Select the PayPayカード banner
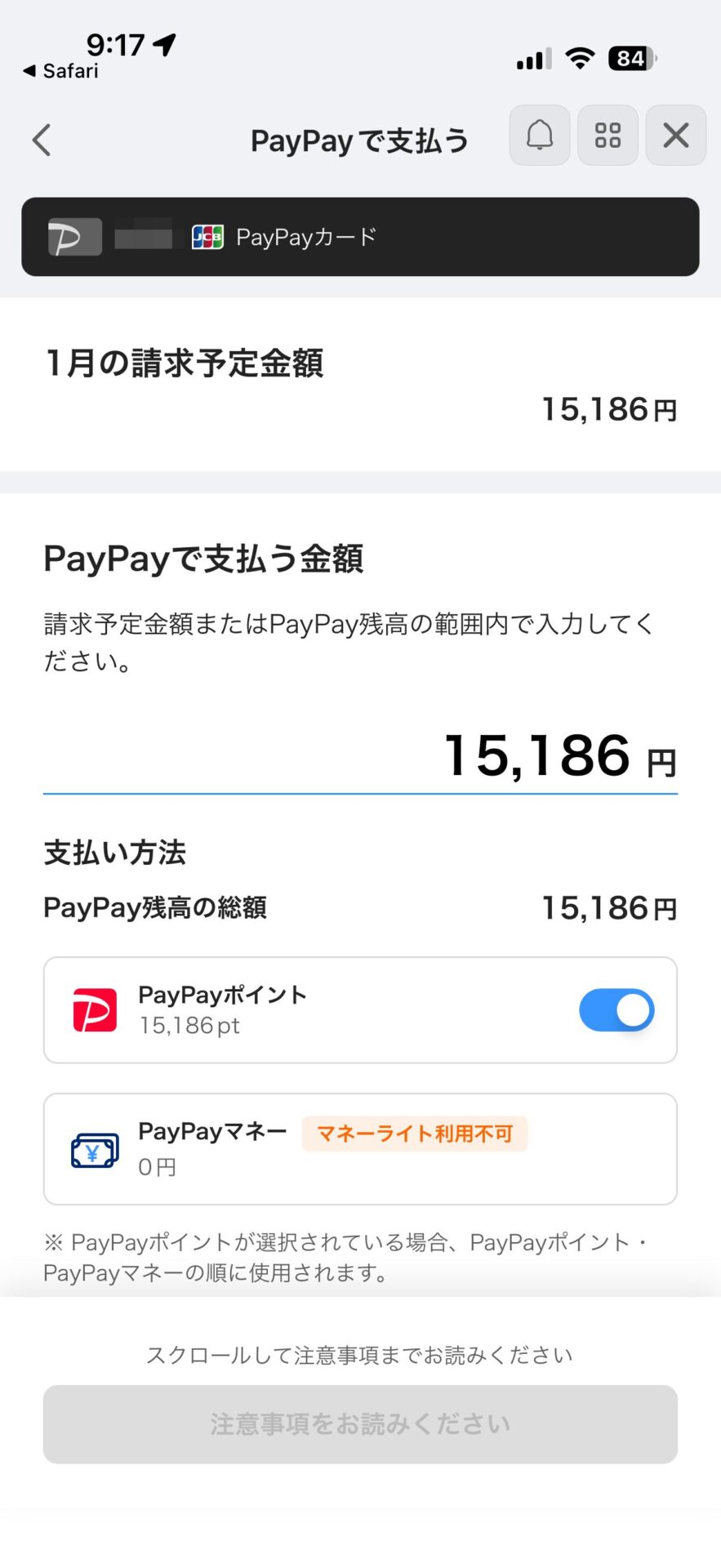This screenshot has height=1568, width=721. coord(360,237)
